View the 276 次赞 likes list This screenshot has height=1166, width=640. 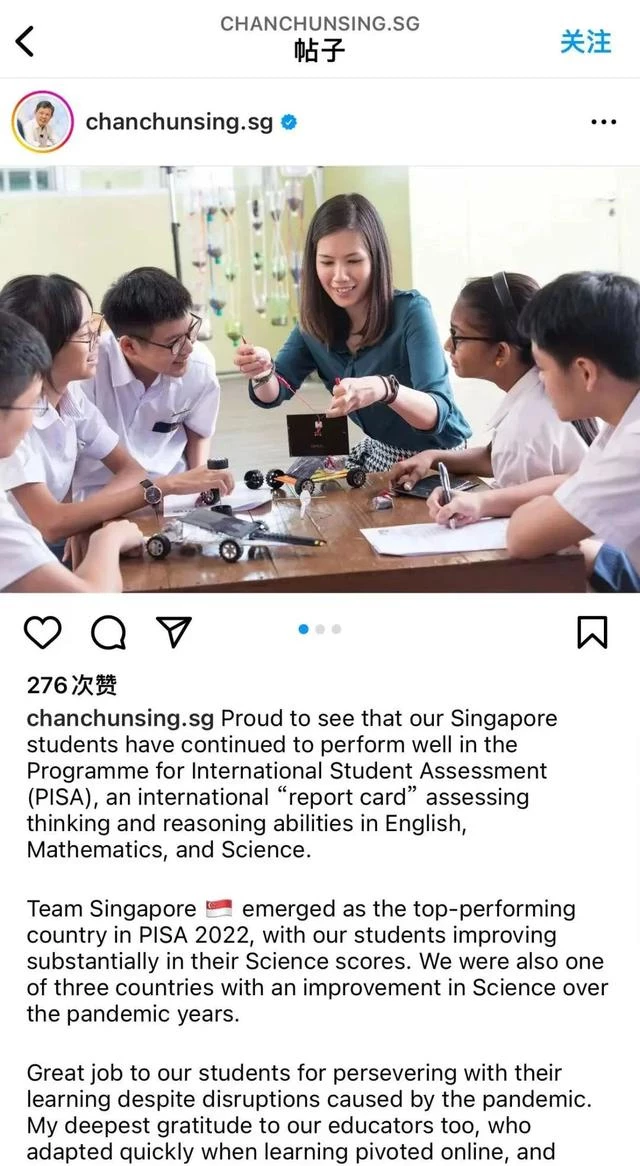[72, 685]
